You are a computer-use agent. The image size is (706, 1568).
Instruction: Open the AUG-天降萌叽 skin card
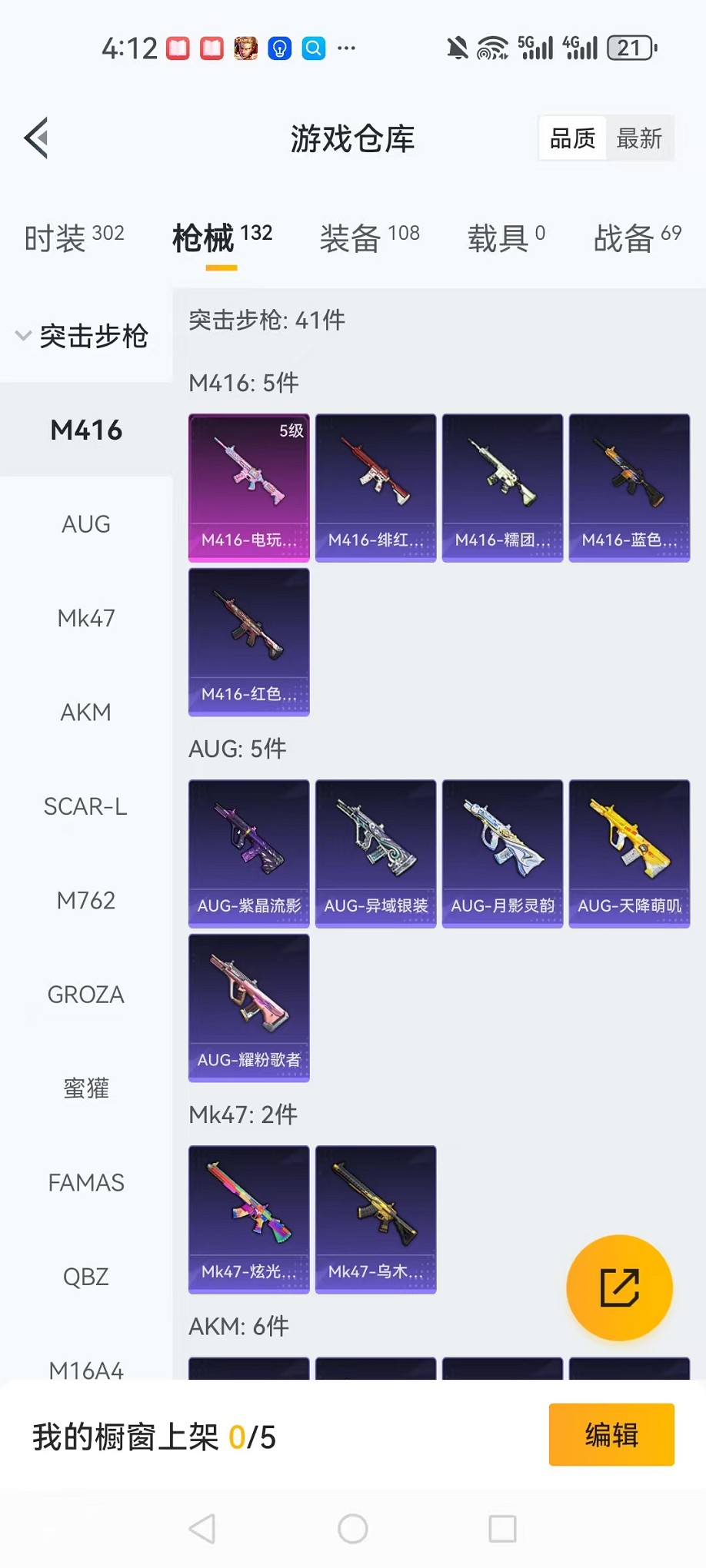pyautogui.click(x=629, y=853)
